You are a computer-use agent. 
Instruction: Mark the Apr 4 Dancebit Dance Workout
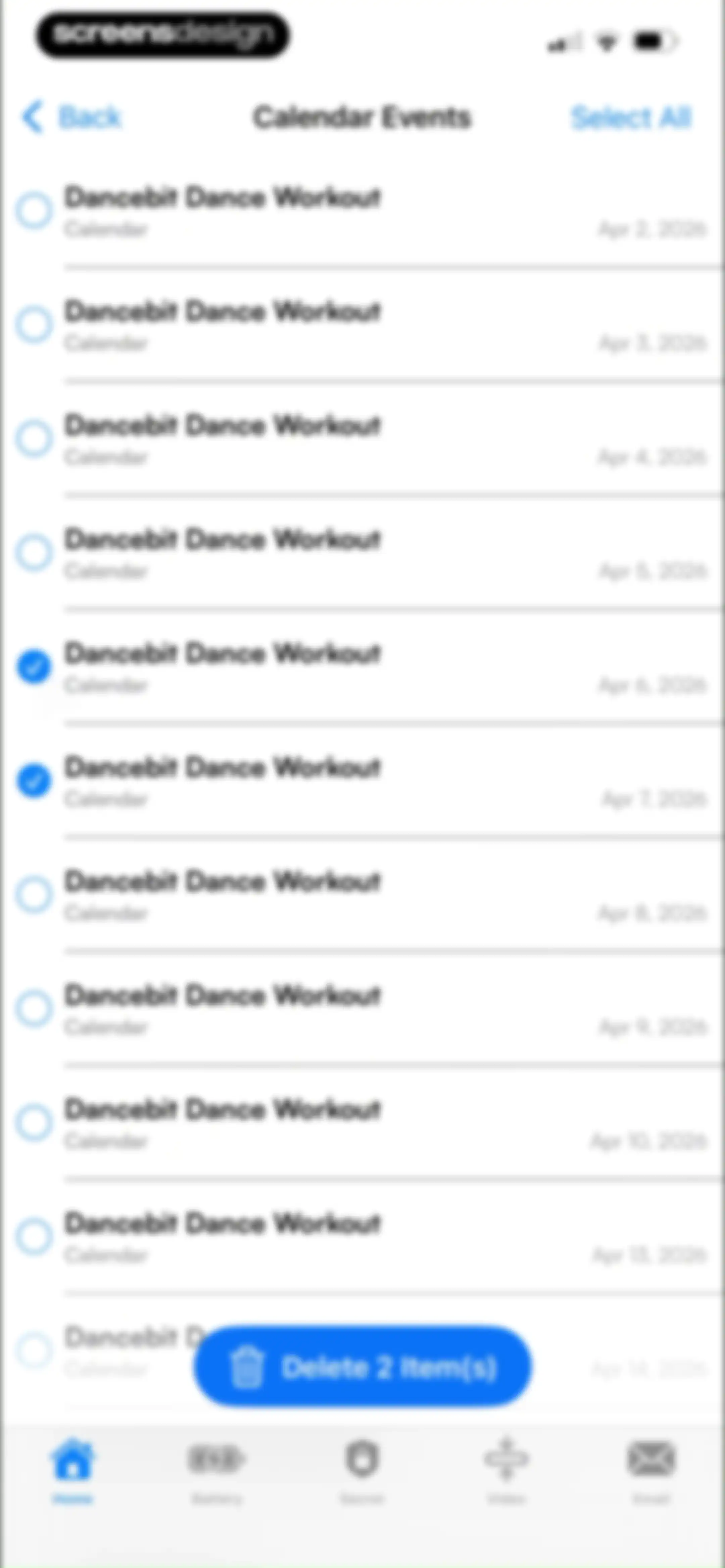(34, 438)
